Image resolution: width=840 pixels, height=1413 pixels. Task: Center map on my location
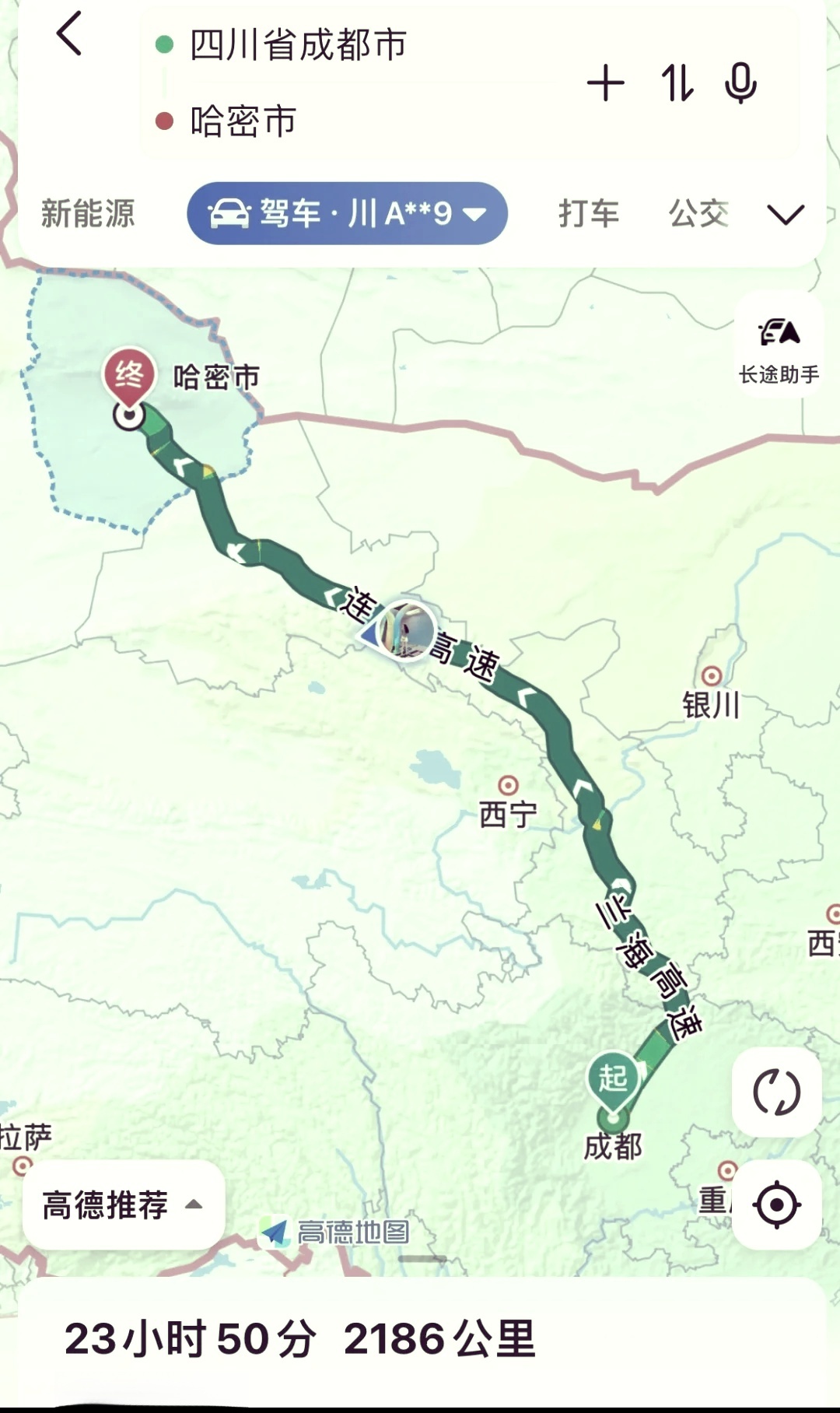[x=777, y=1204]
